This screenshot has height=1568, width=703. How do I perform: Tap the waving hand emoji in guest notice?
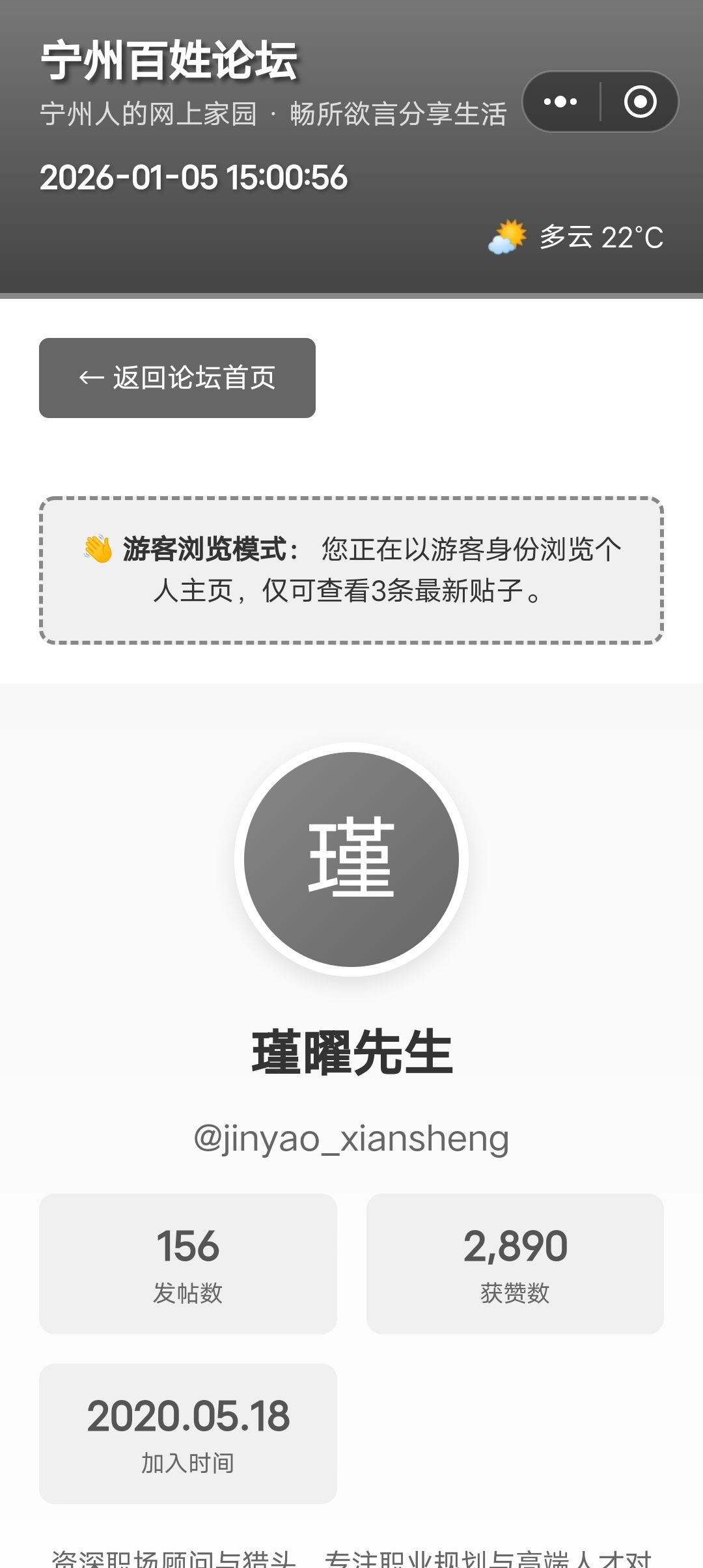[96, 548]
